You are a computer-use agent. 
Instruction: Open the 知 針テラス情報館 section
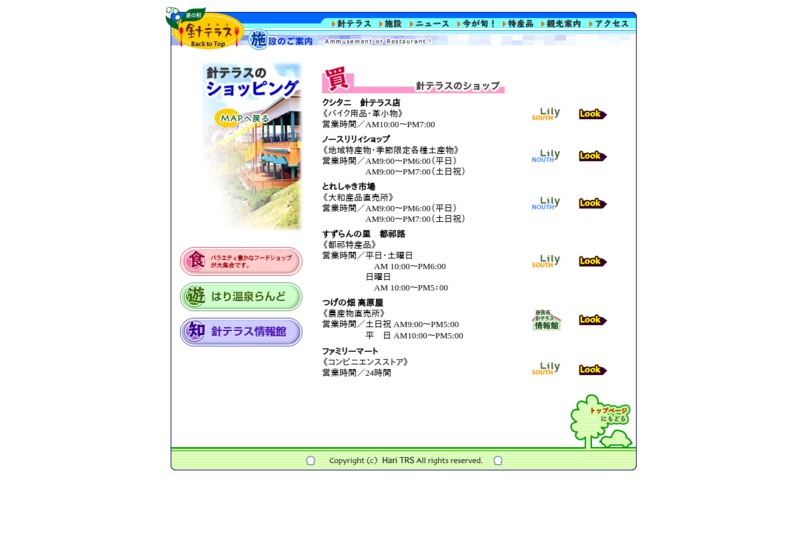point(241,332)
